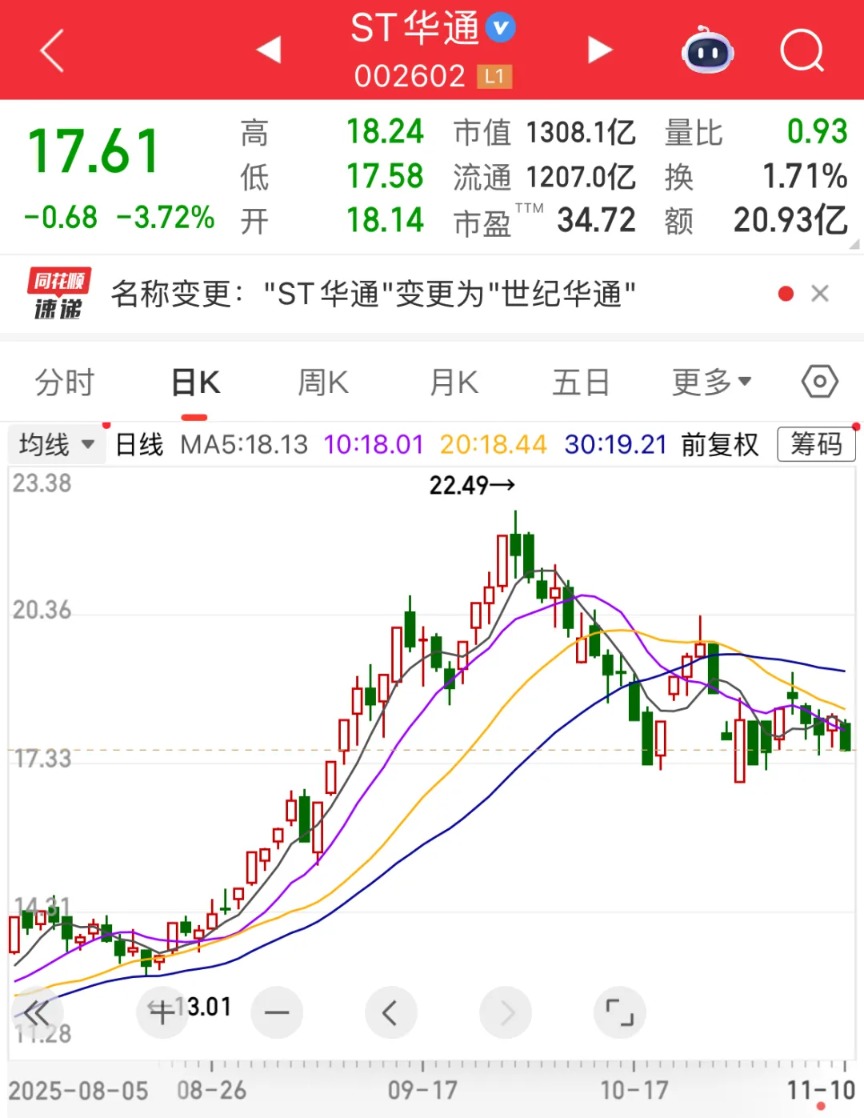The image size is (864, 1118).
Task: Switch chart to fullscreen mode
Action: [619, 1012]
